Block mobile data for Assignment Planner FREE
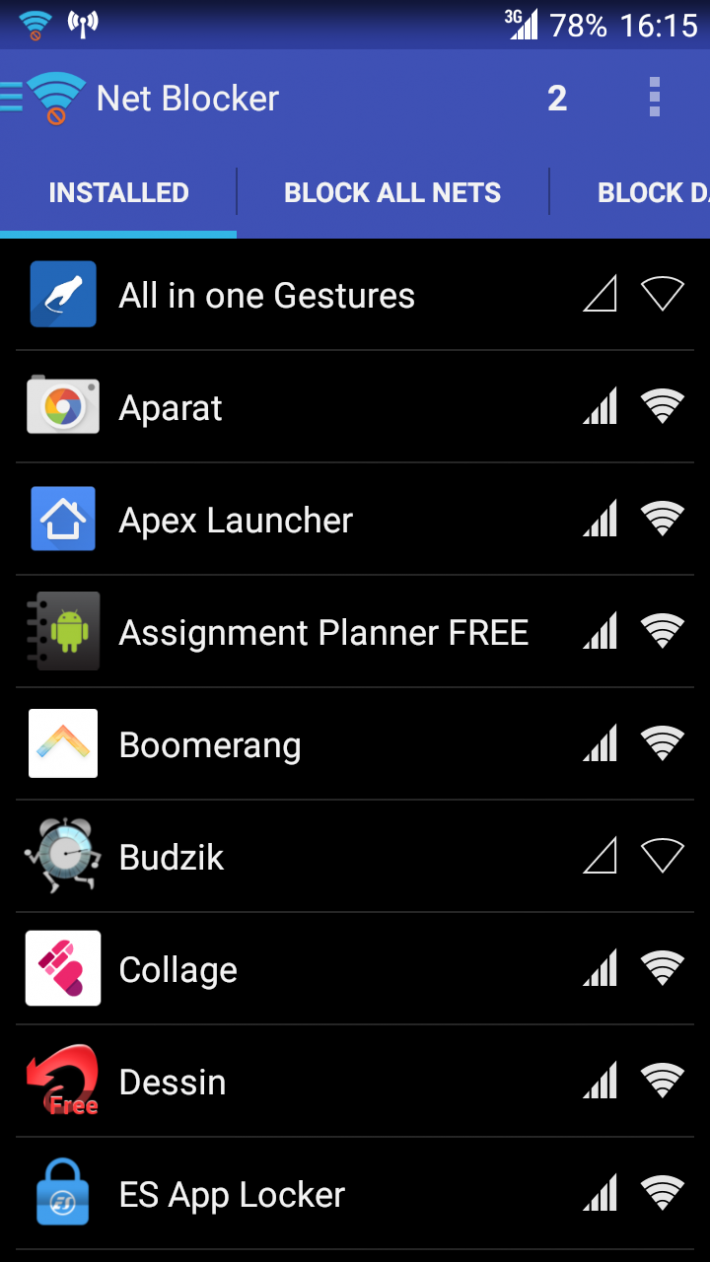 [600, 631]
